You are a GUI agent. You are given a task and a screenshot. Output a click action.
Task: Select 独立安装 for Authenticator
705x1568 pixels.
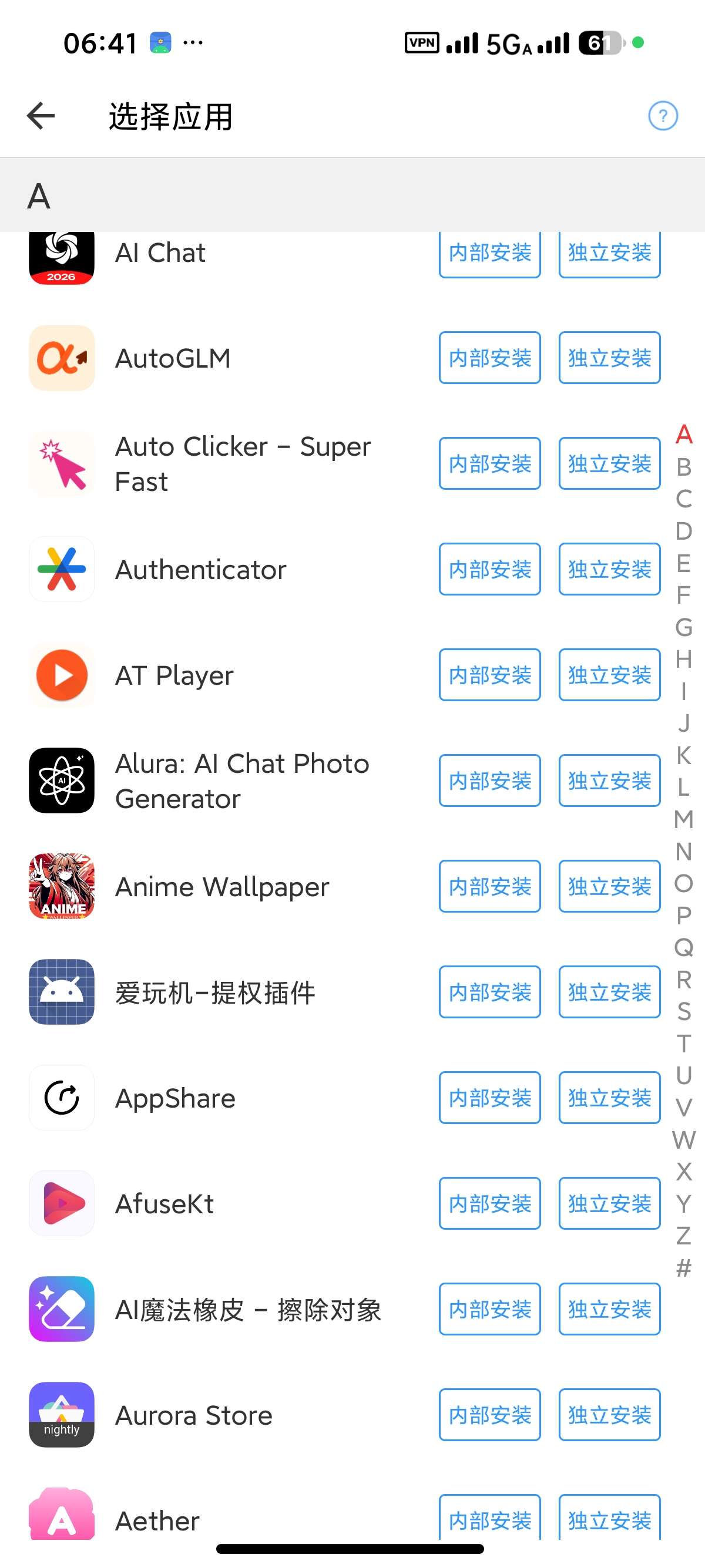[609, 569]
